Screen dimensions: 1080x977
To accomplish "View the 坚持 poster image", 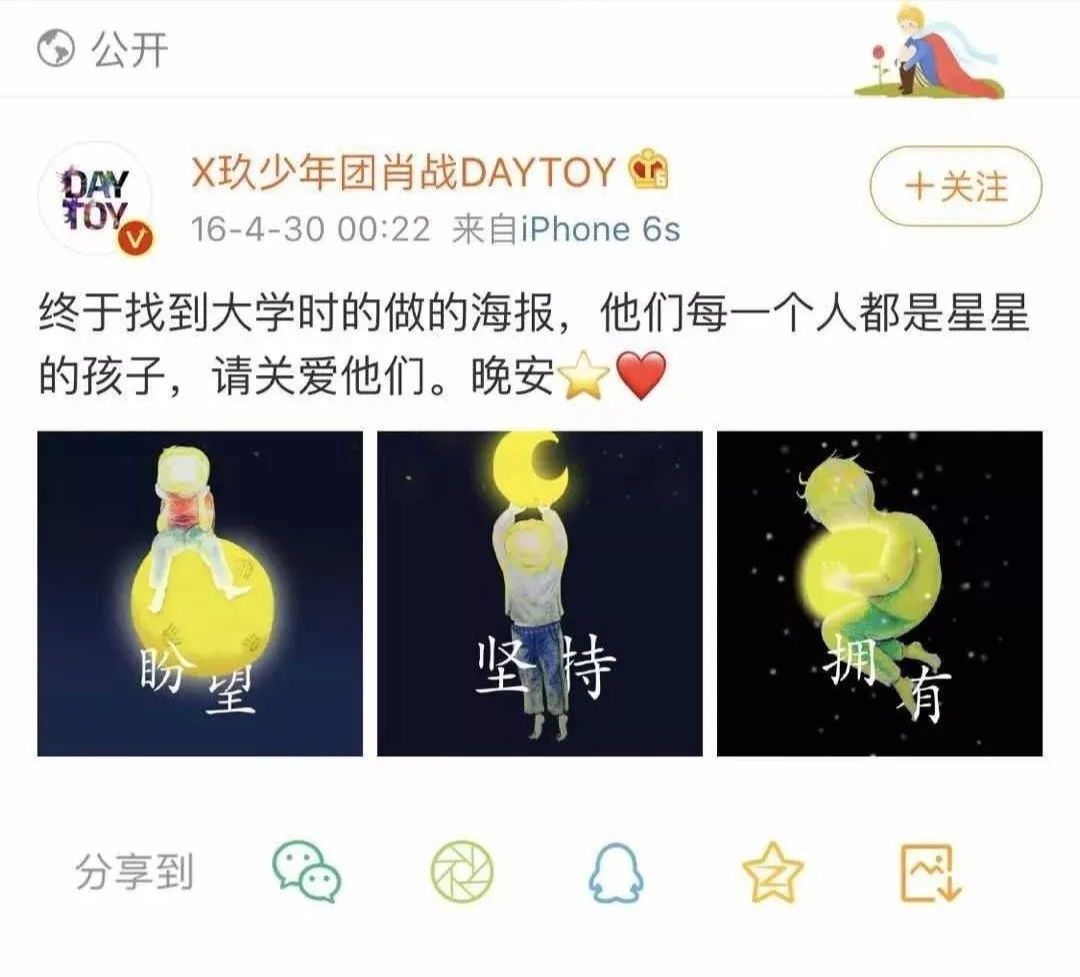I will coord(540,593).
